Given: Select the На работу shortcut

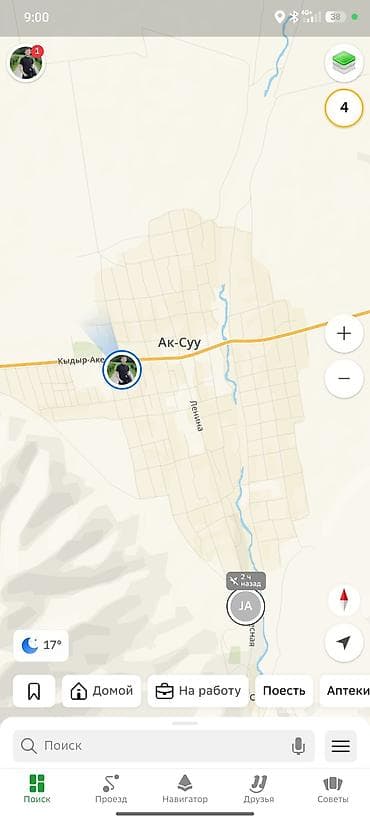Looking at the screenshot, I should pyautogui.click(x=198, y=691).
